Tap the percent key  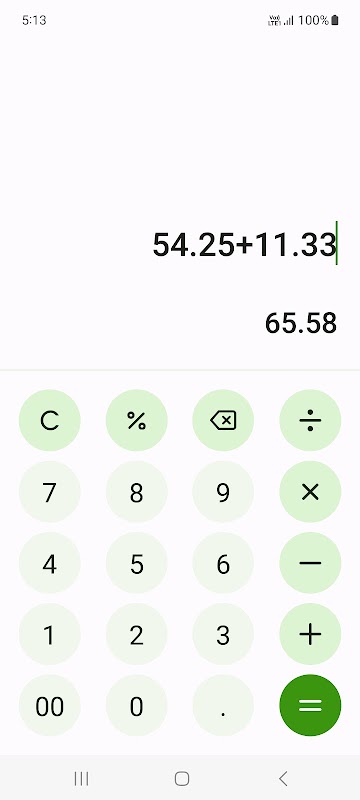[137, 420]
